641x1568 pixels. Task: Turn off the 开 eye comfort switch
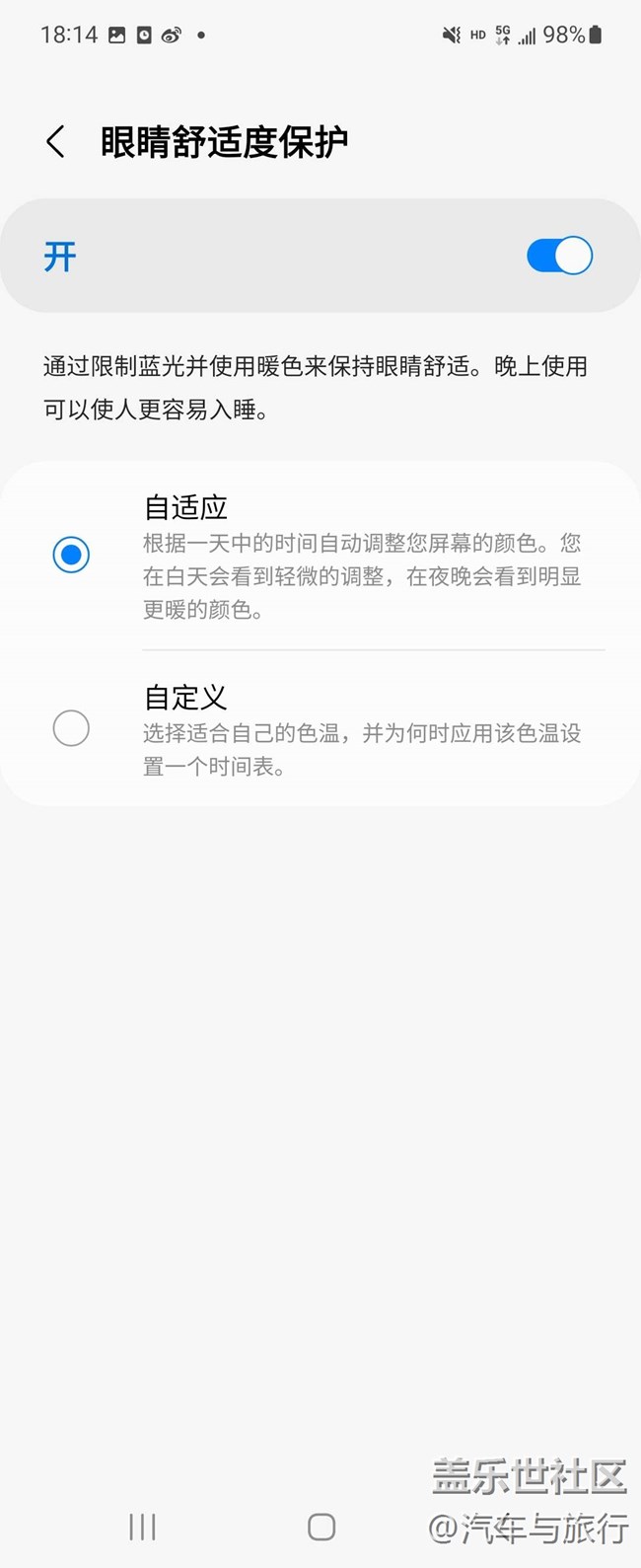coord(559,257)
